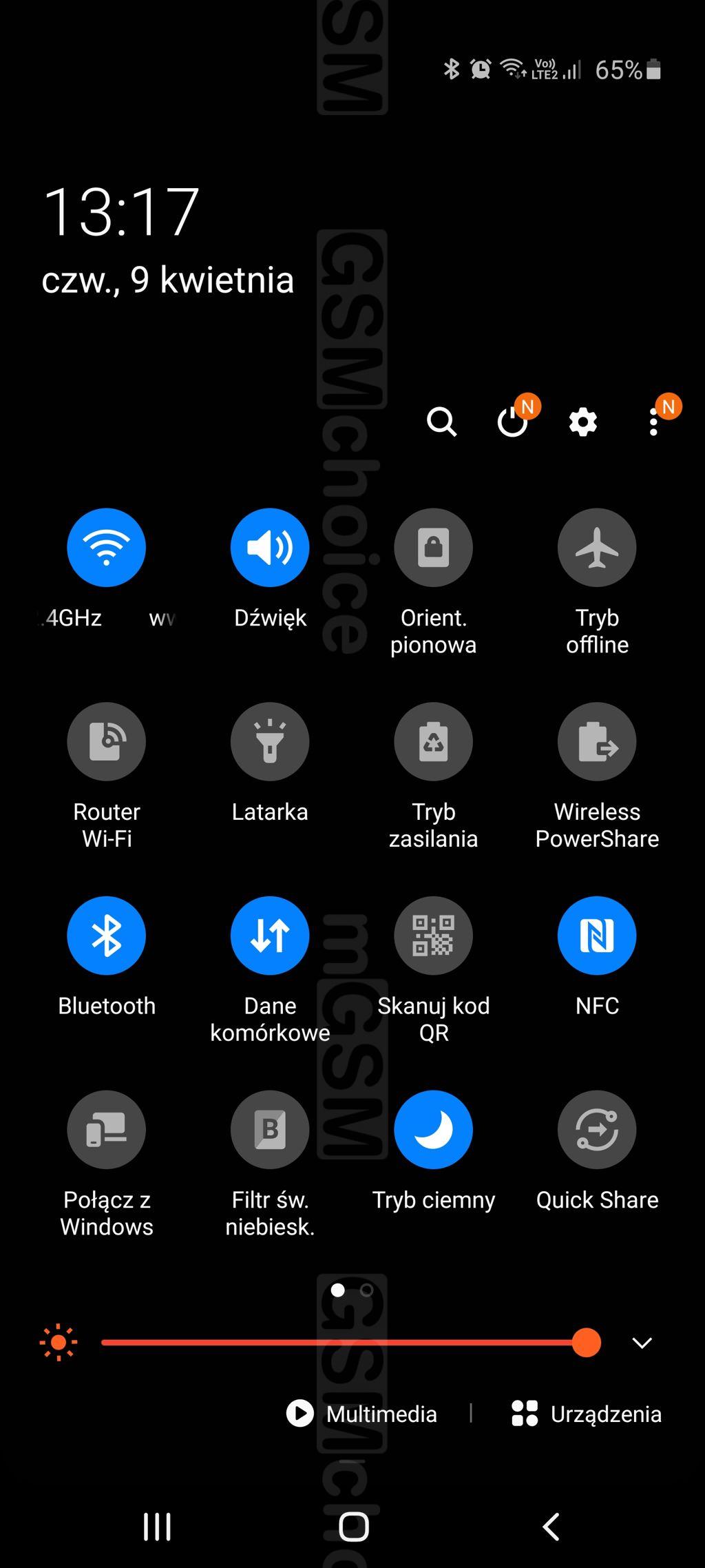705x1568 pixels.
Task: Enable Router Wi-Fi hotspot
Action: (x=106, y=742)
